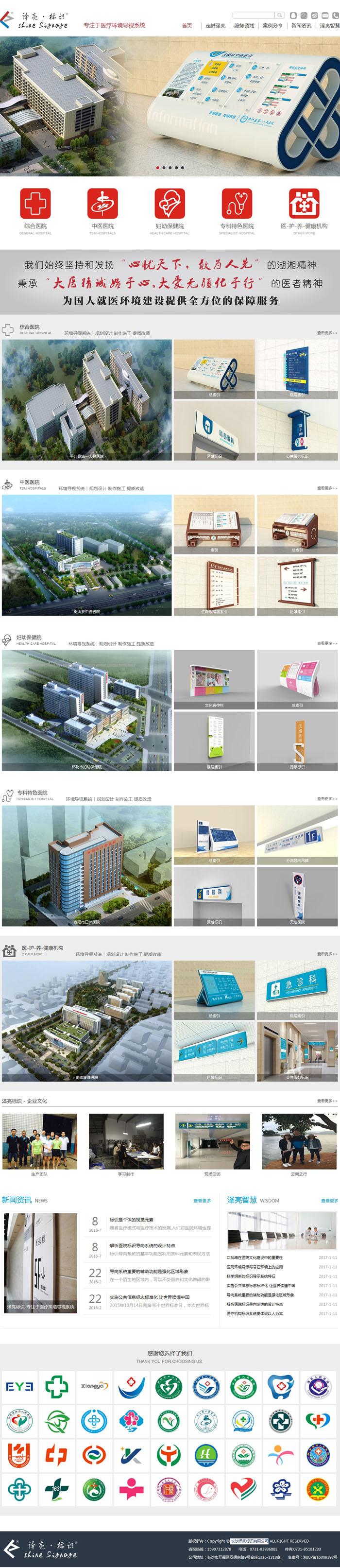Select the 中医医院 category icon
Viewport: 340px width, 1568px height.
[102, 204]
